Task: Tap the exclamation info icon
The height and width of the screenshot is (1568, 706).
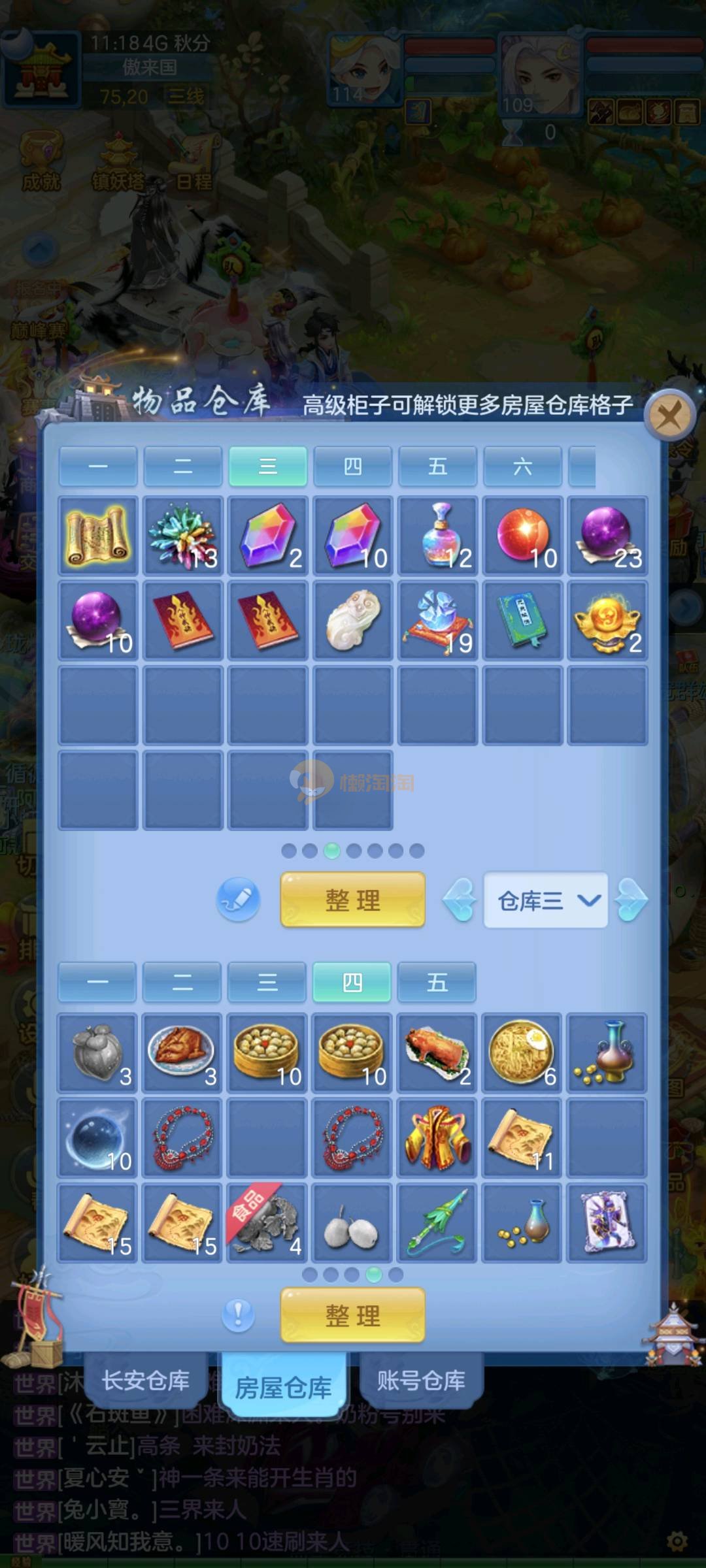Action: [238, 1315]
